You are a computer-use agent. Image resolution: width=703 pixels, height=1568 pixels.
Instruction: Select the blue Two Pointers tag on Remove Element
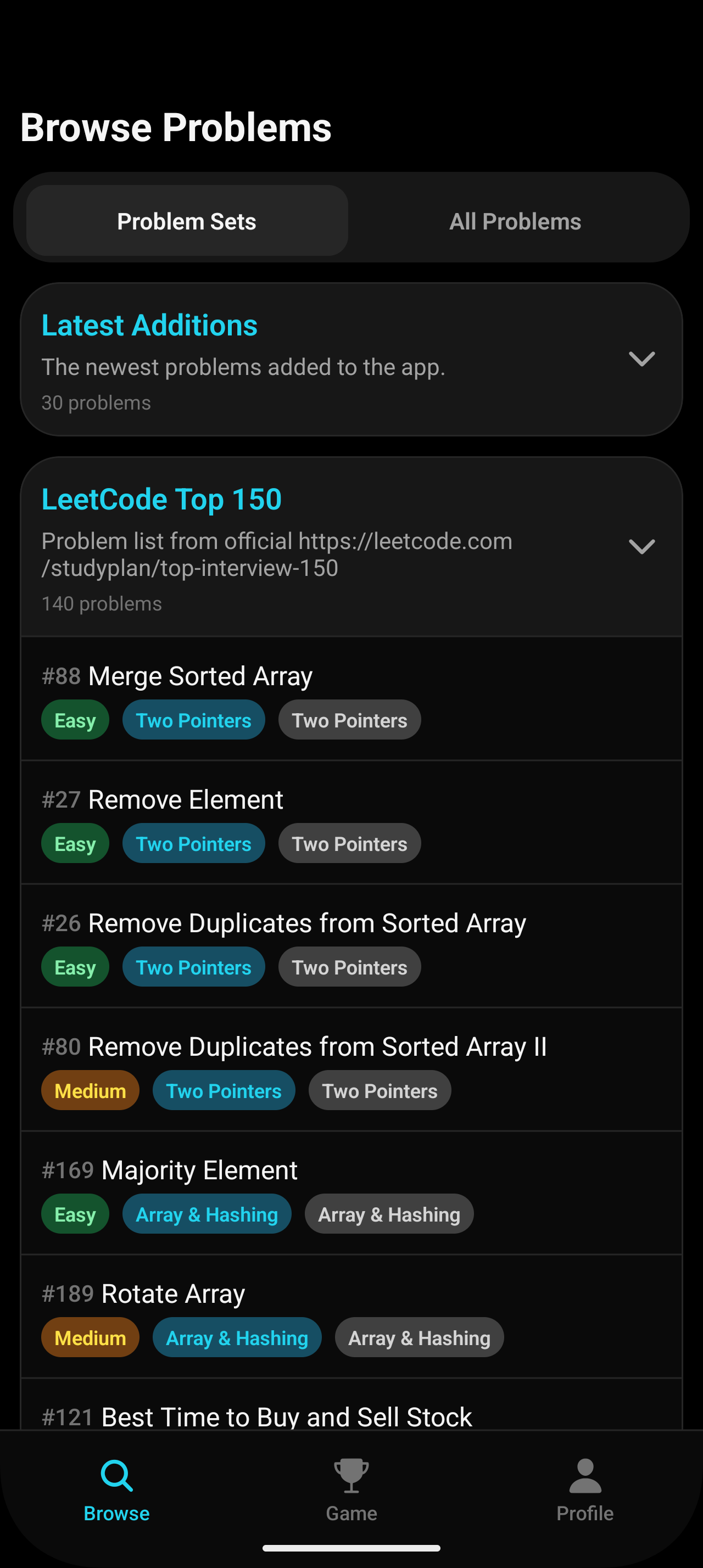[x=193, y=843]
